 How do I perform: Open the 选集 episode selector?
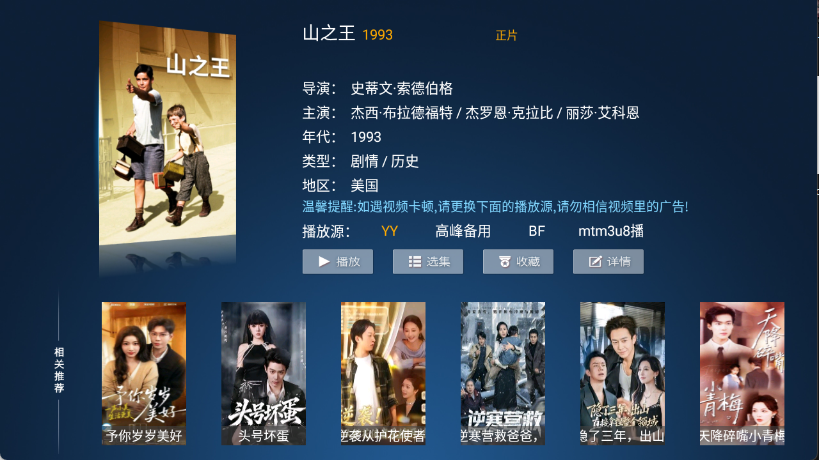[x=428, y=261]
